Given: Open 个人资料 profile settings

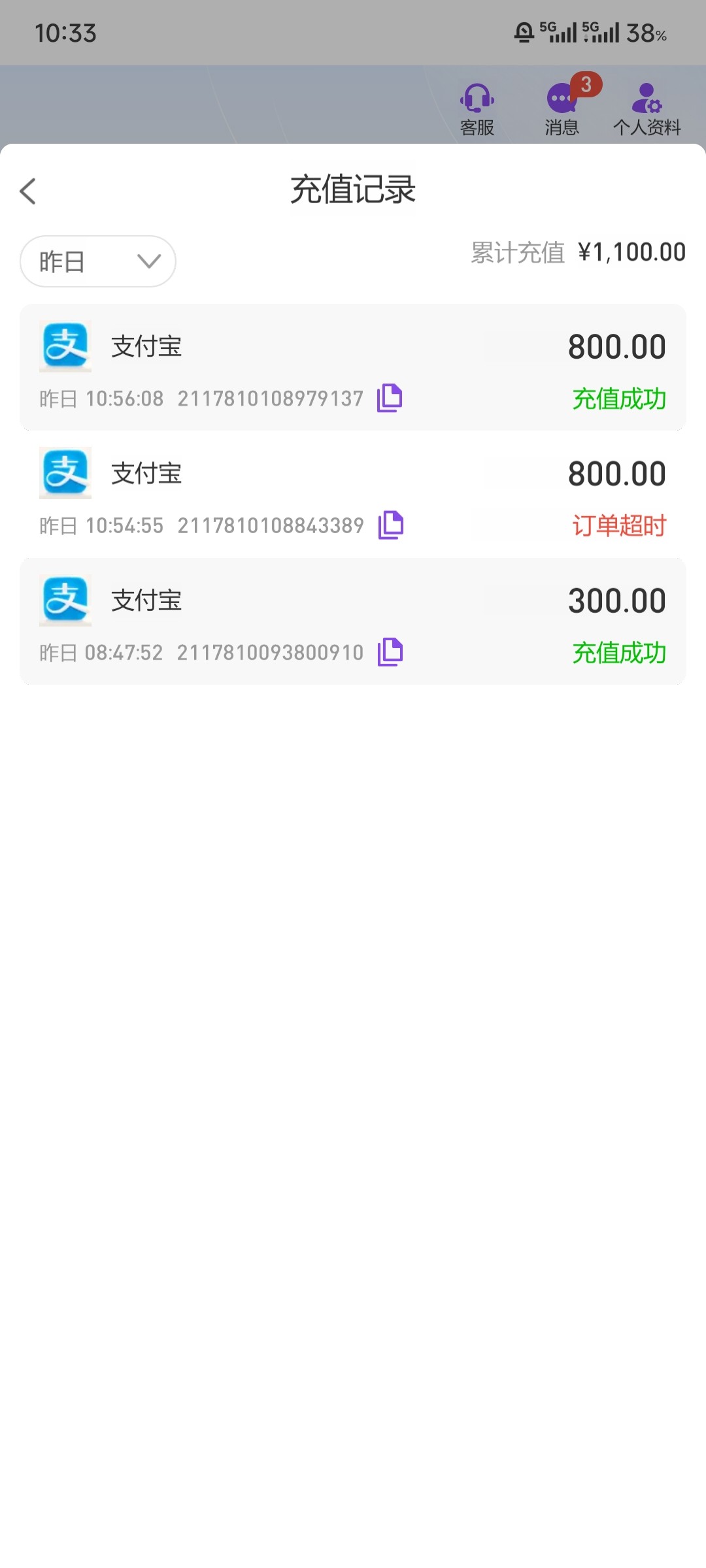Looking at the screenshot, I should (647, 109).
